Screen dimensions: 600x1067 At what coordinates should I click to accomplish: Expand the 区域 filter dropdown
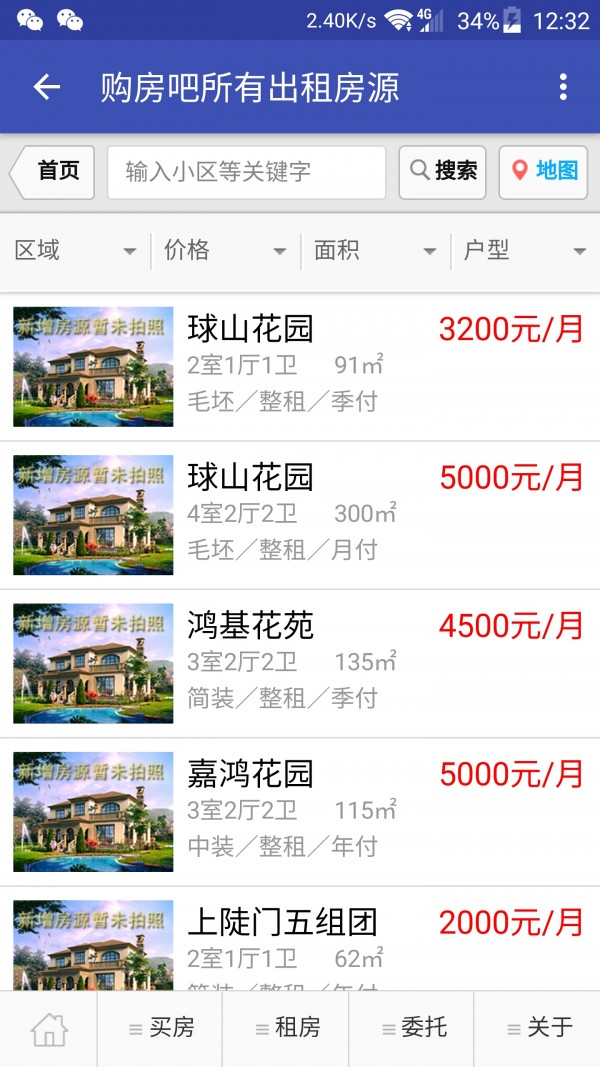pos(75,251)
